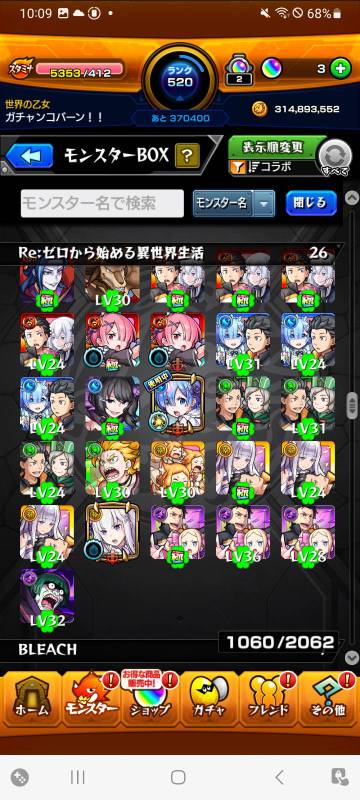This screenshot has width=360, height=800.
Task: Tap the system back button
Action: (x=279, y=777)
